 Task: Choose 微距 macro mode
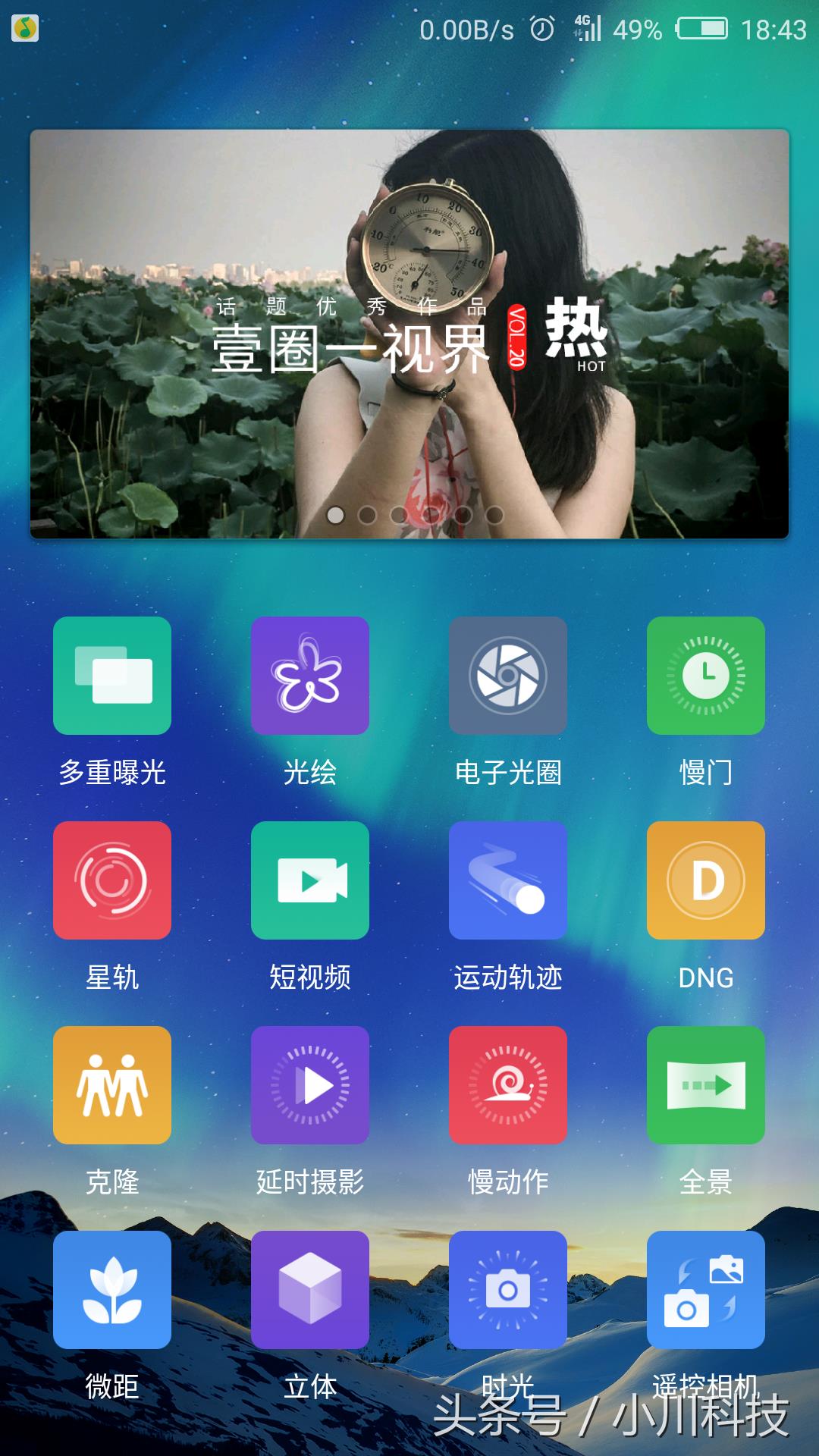pyautogui.click(x=112, y=1290)
